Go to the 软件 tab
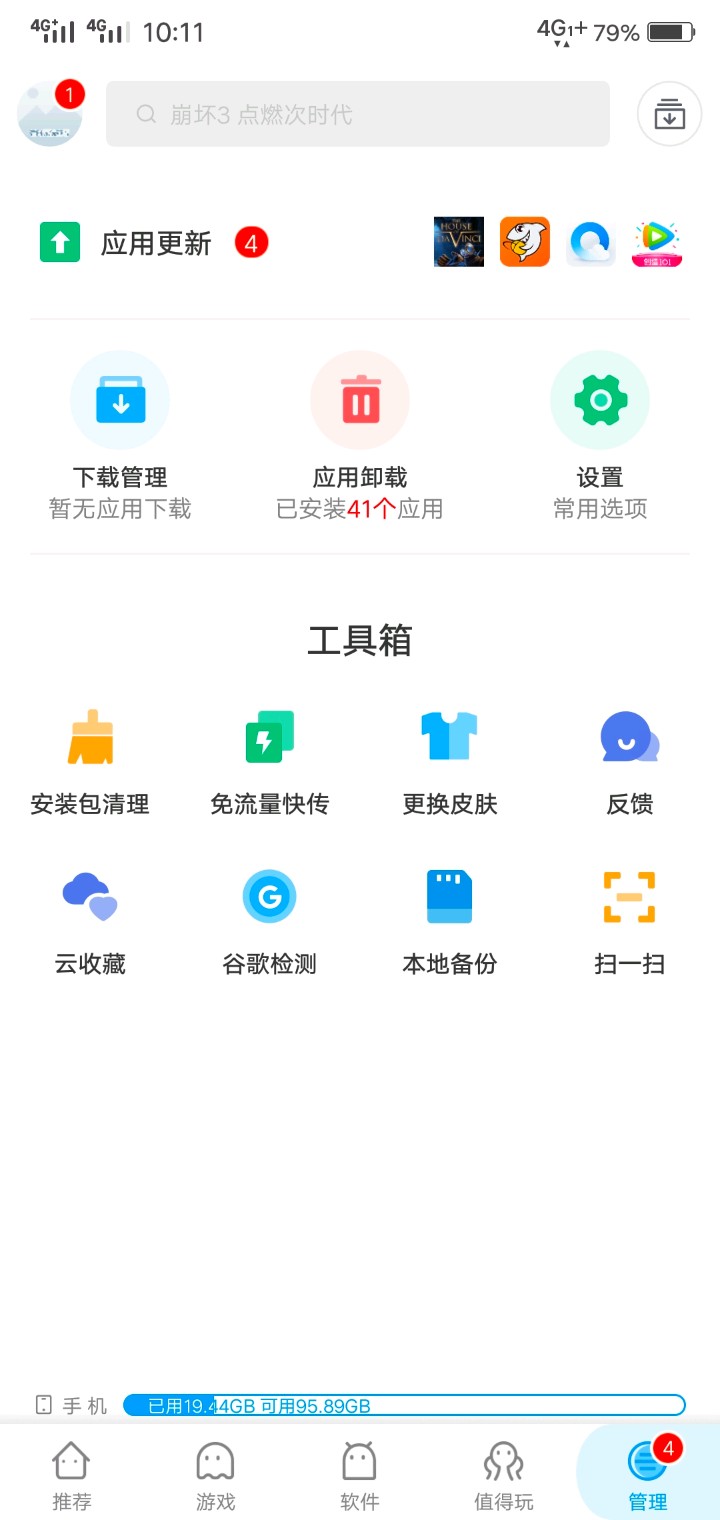This screenshot has width=720, height=1520. 359,1474
